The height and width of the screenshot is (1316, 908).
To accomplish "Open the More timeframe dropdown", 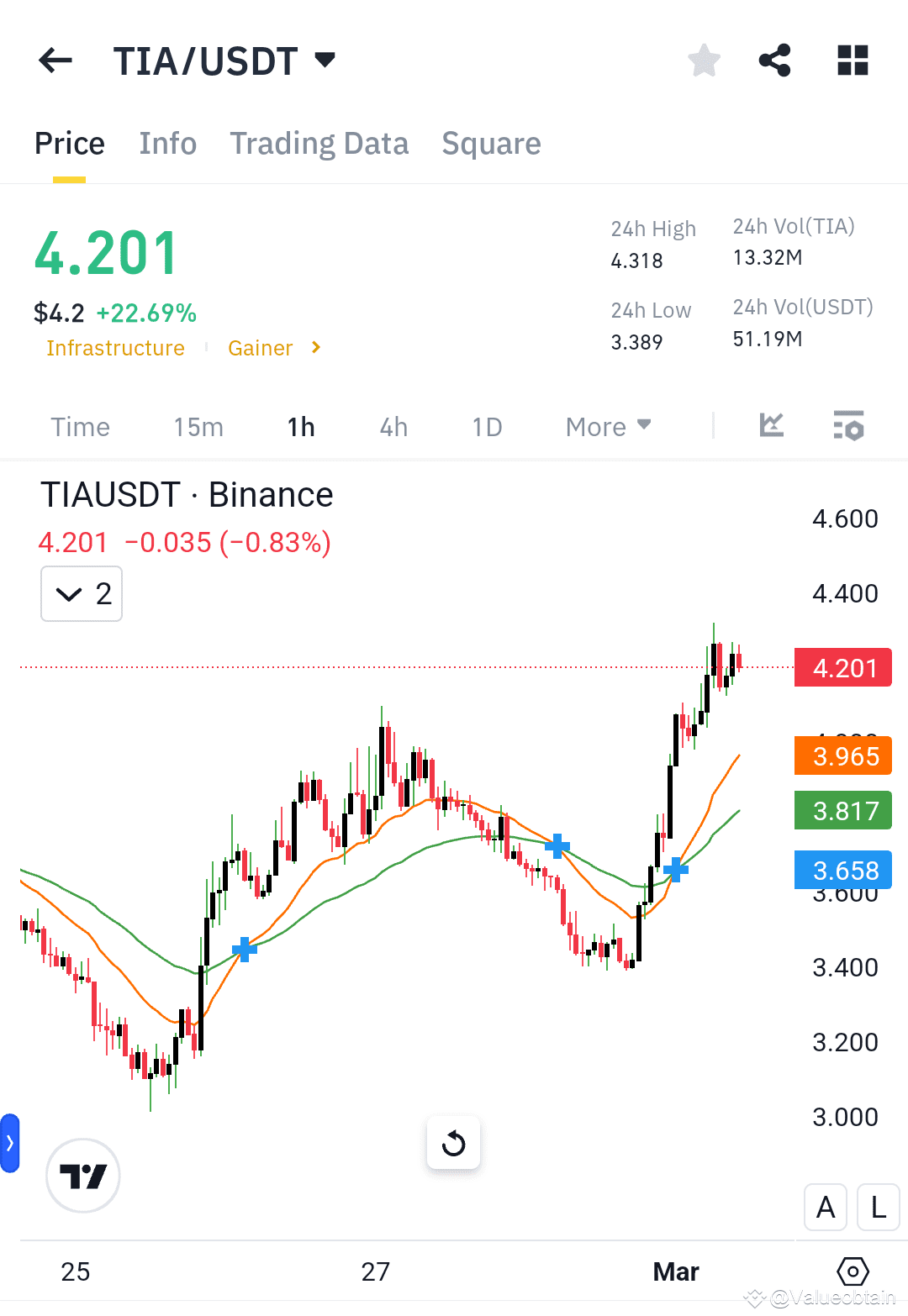I will [x=607, y=426].
